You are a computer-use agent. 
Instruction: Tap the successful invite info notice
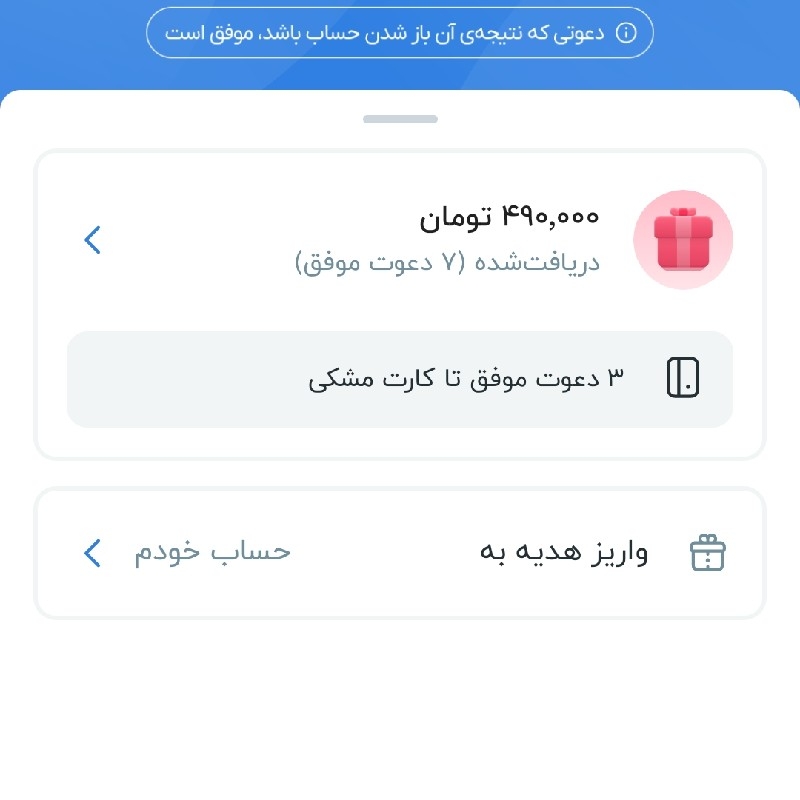[x=400, y=33]
